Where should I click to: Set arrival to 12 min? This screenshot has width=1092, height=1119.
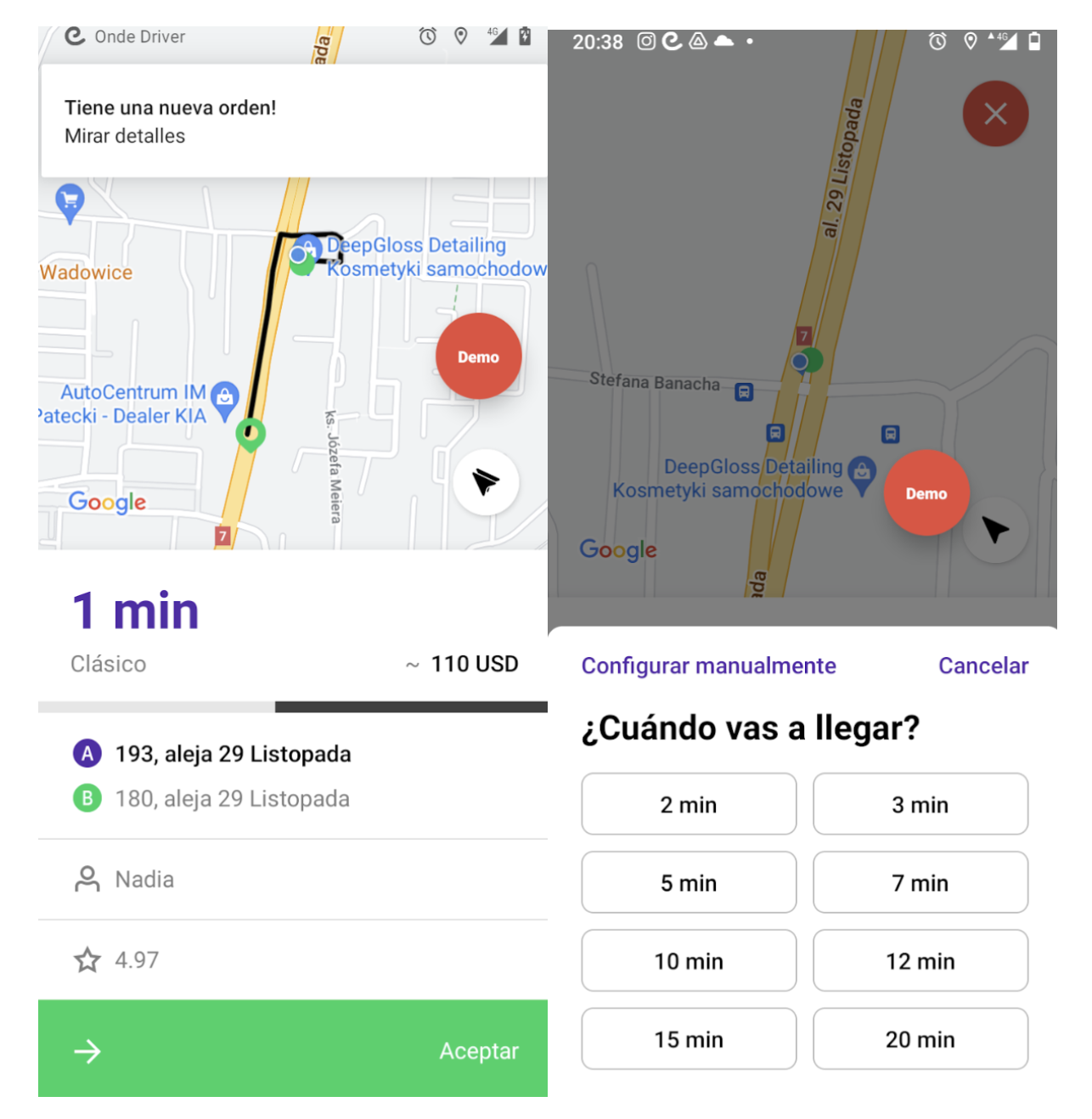(x=920, y=961)
